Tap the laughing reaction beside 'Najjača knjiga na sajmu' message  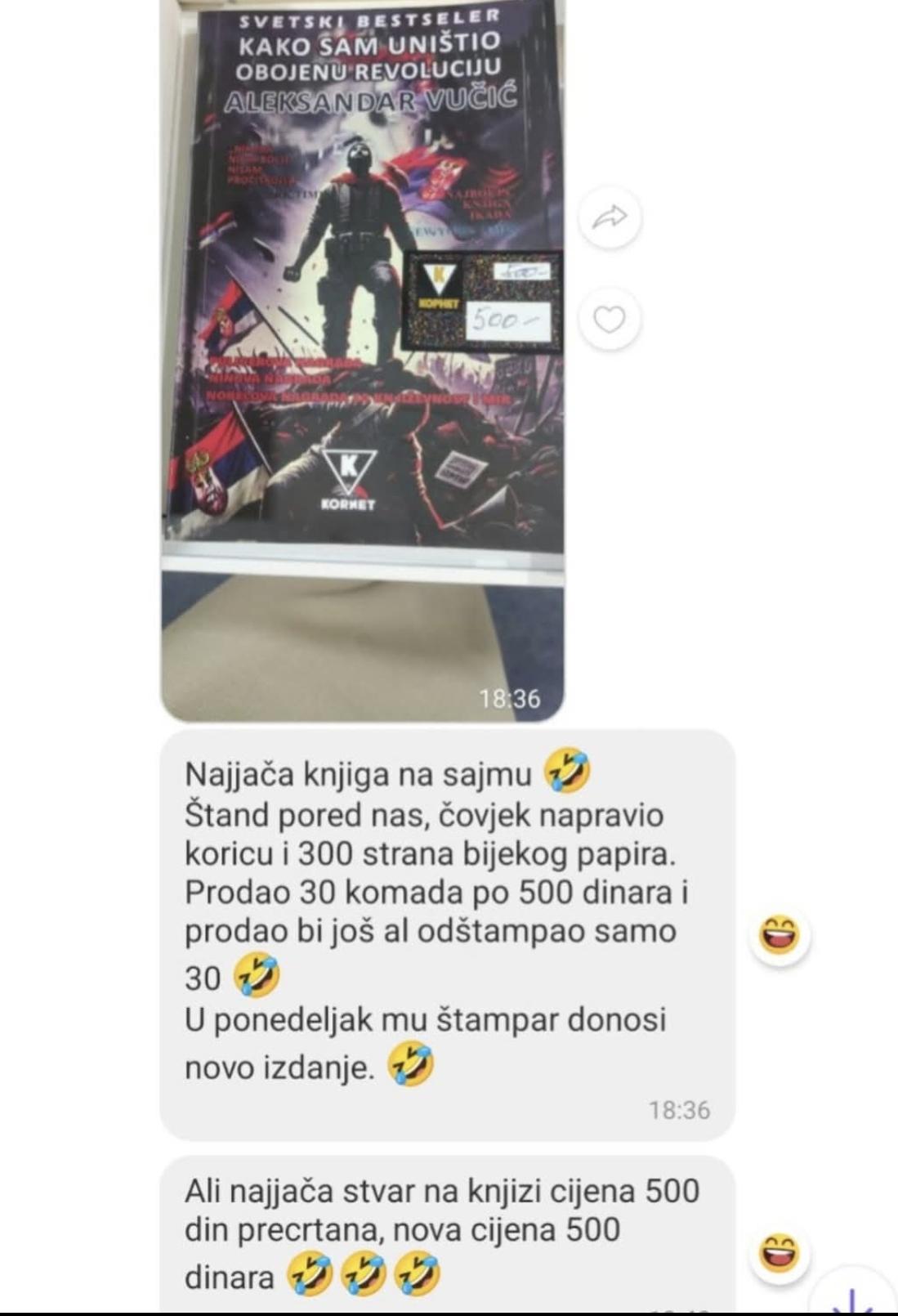[779, 935]
